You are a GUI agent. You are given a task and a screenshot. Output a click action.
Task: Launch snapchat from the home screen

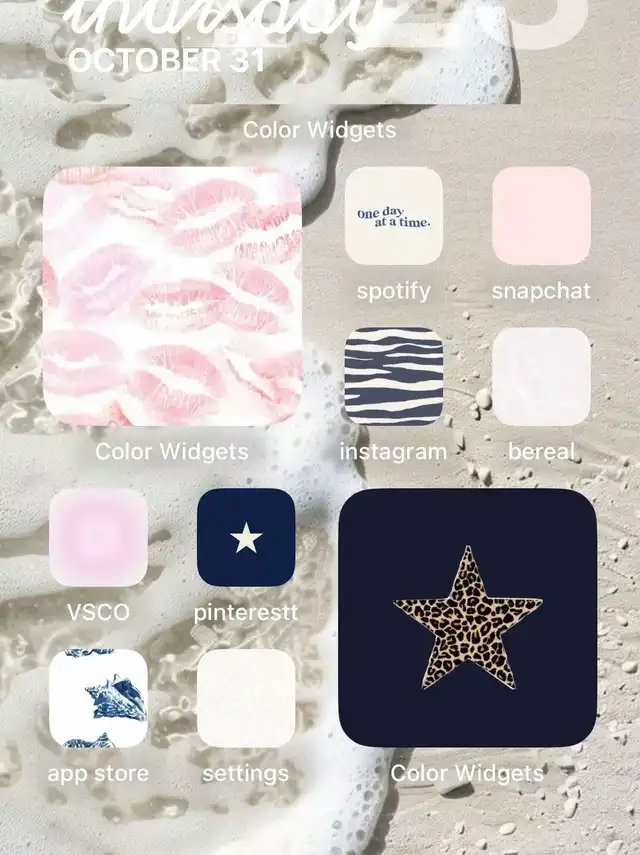pos(541,216)
